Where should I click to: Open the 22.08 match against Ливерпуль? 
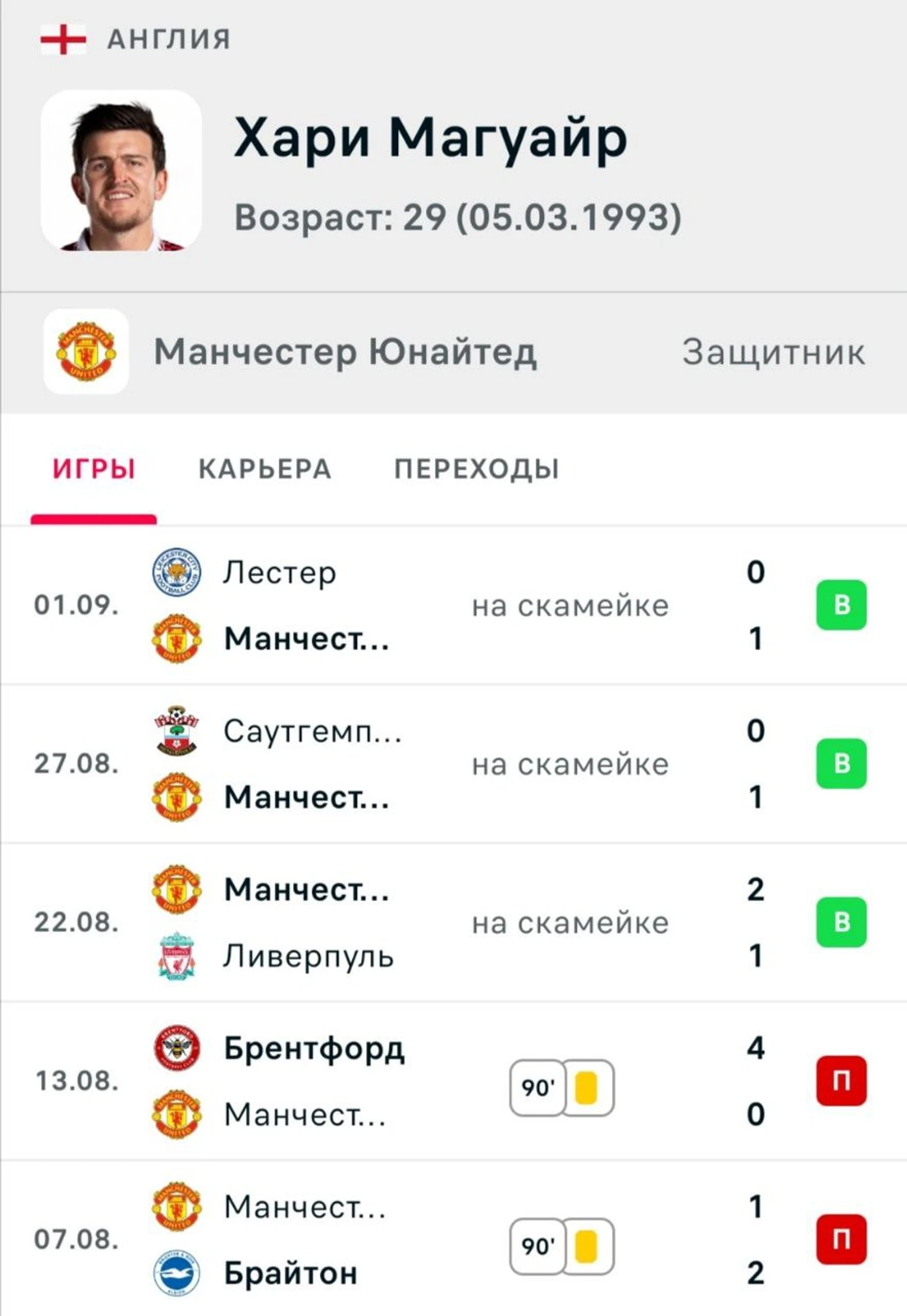pyautogui.click(x=453, y=922)
